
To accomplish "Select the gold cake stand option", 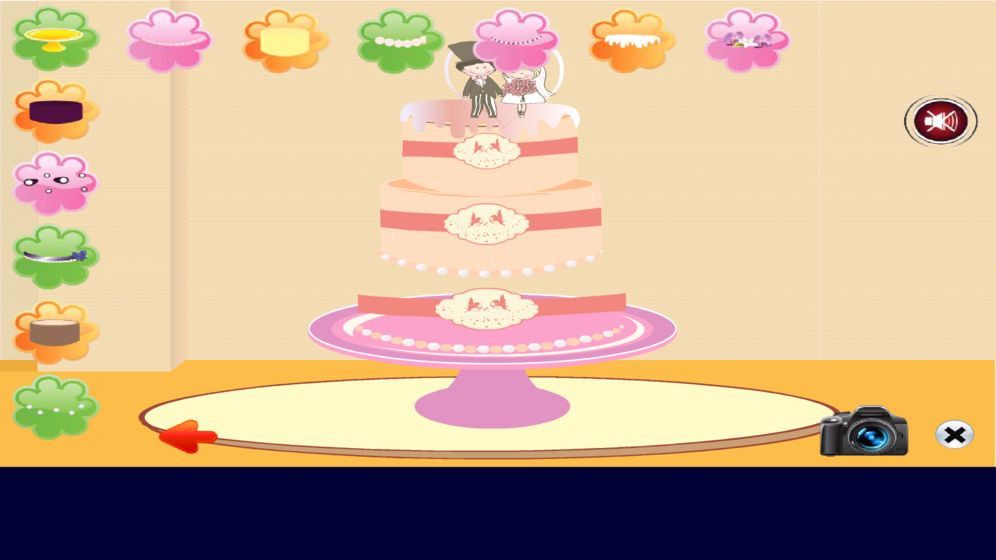I will tap(55, 38).
